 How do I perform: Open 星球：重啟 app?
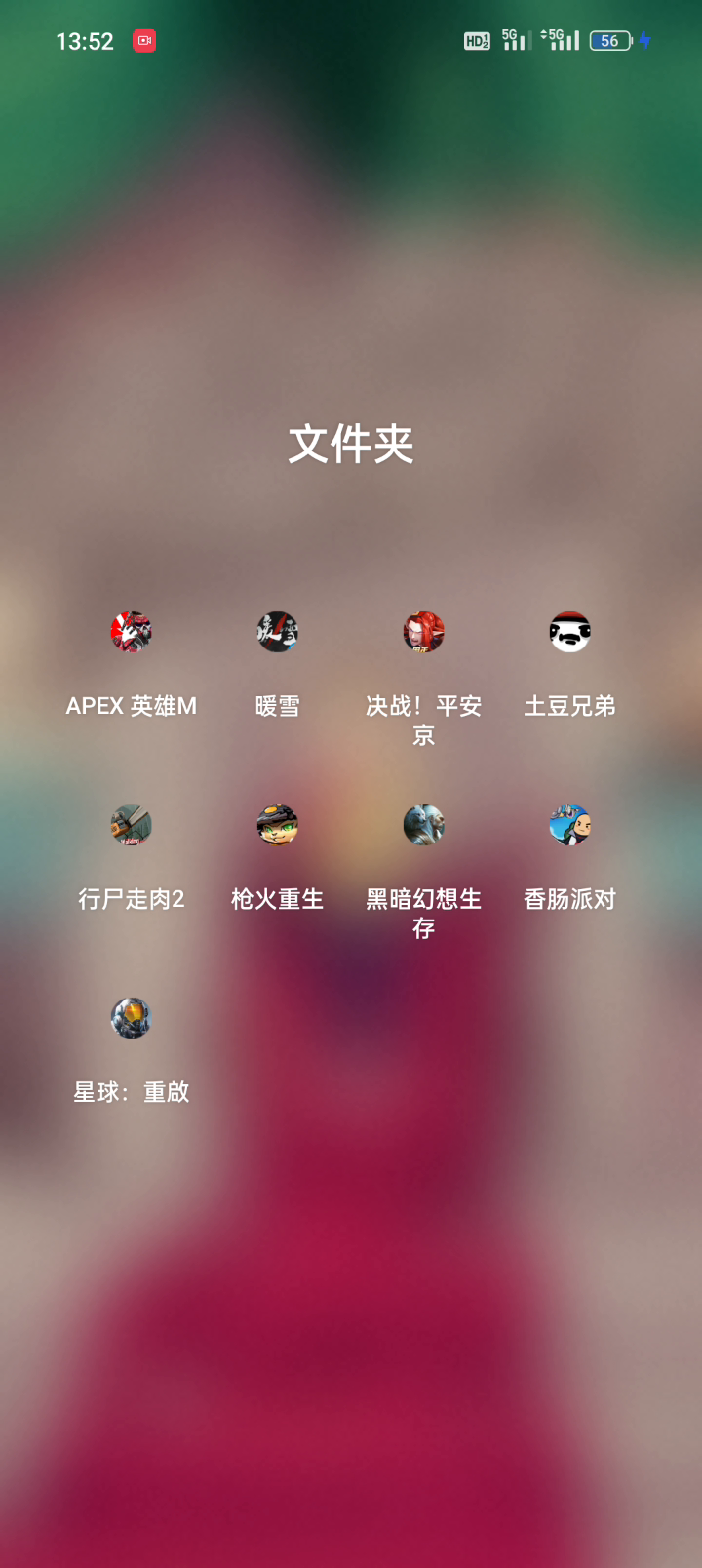pyautogui.click(x=131, y=1018)
